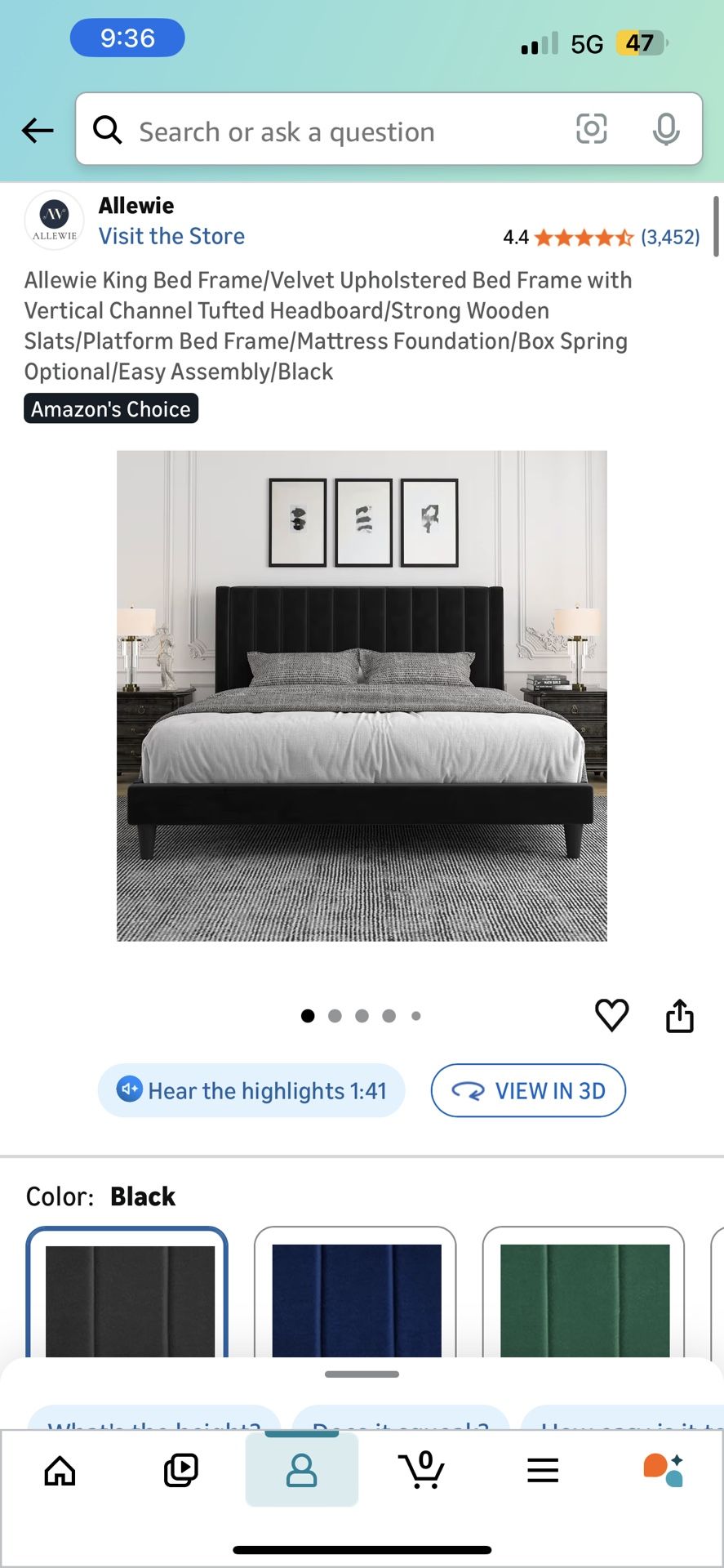Open the hamburger menu tab
Screen dimensions: 724x1568
click(x=543, y=1471)
